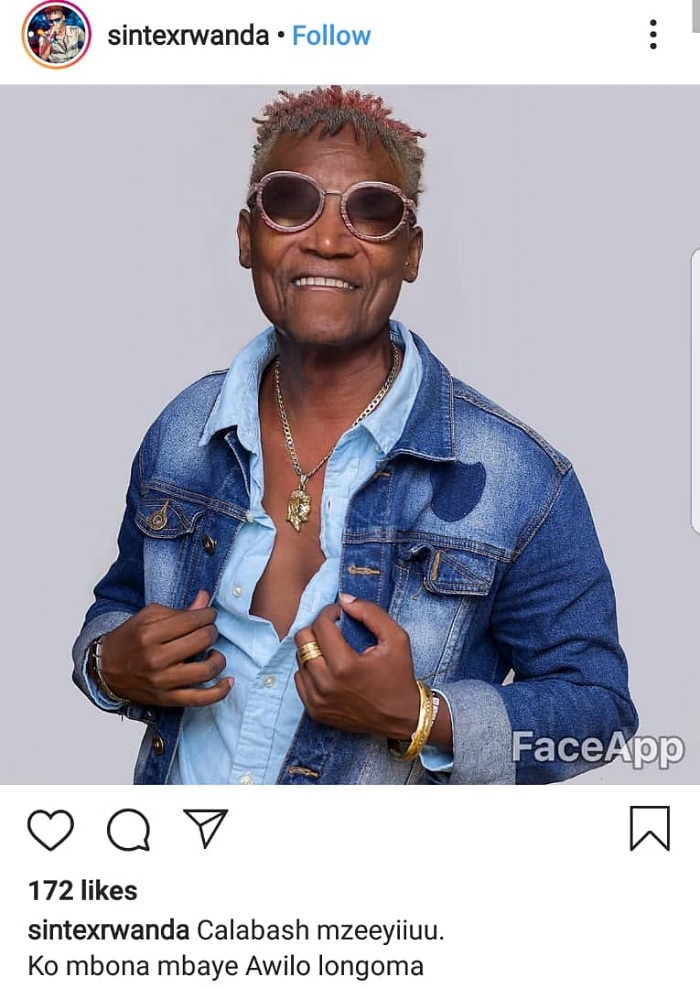Open sintexrwanda's name in the caption
Viewport: 700px width, 988px height.
(x=108, y=930)
